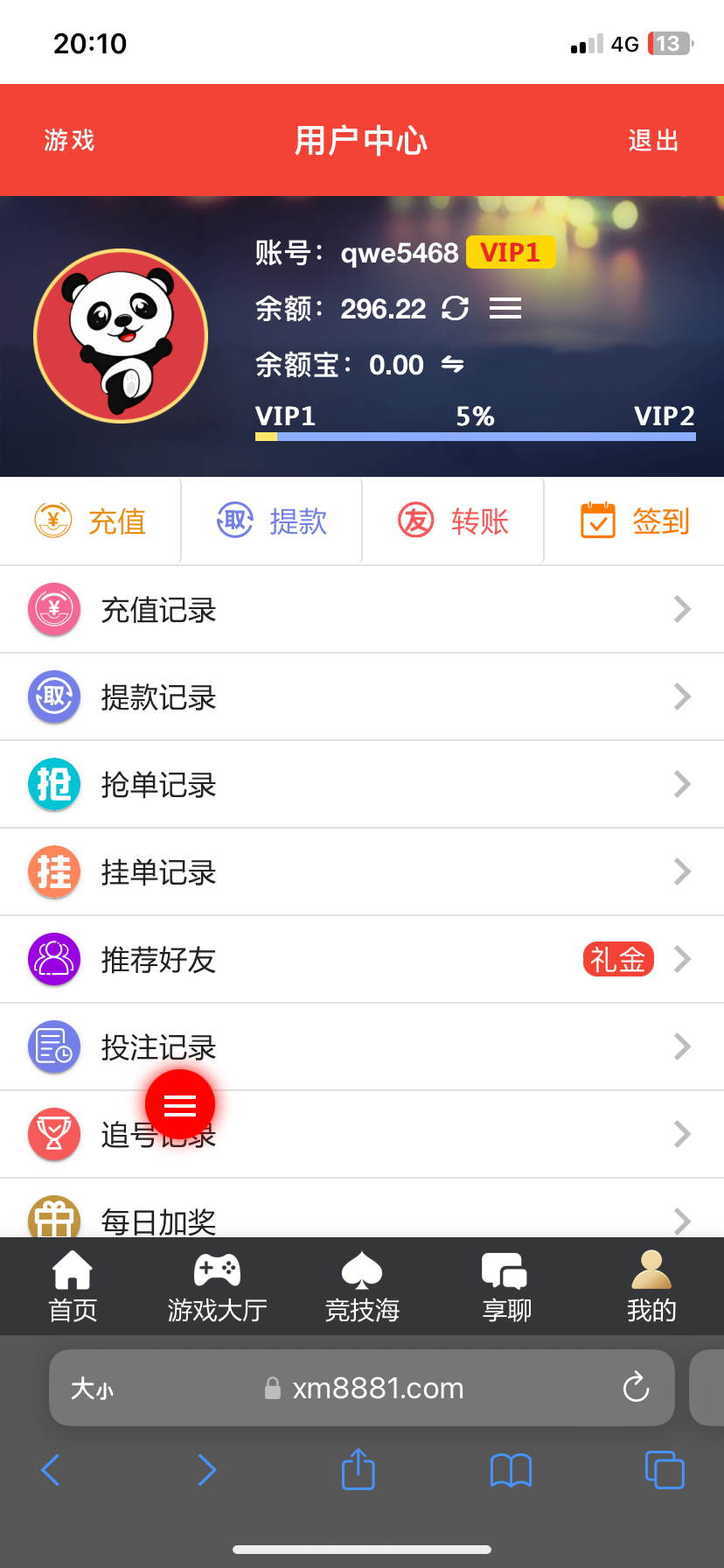The height and width of the screenshot is (1568, 724).
Task: Refresh the 余额 balance
Action: (x=455, y=308)
